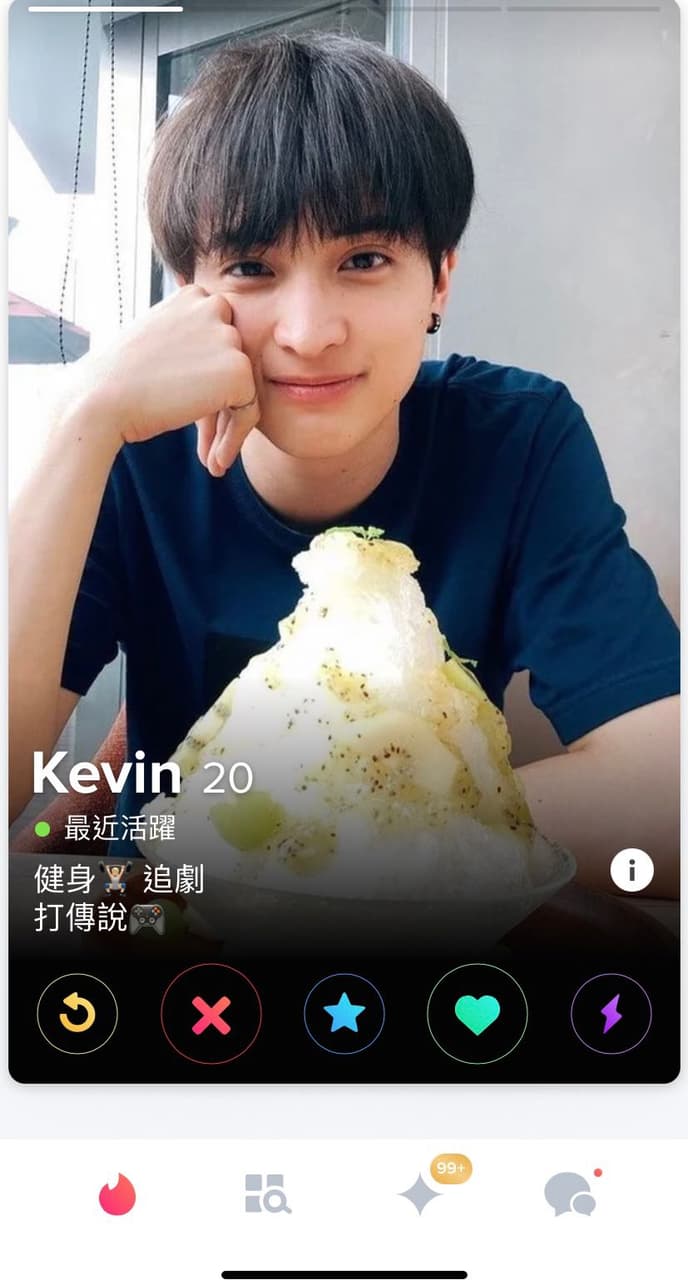Activate the purple Boost lightning bolt
This screenshot has width=688, height=1280.
[610, 1015]
